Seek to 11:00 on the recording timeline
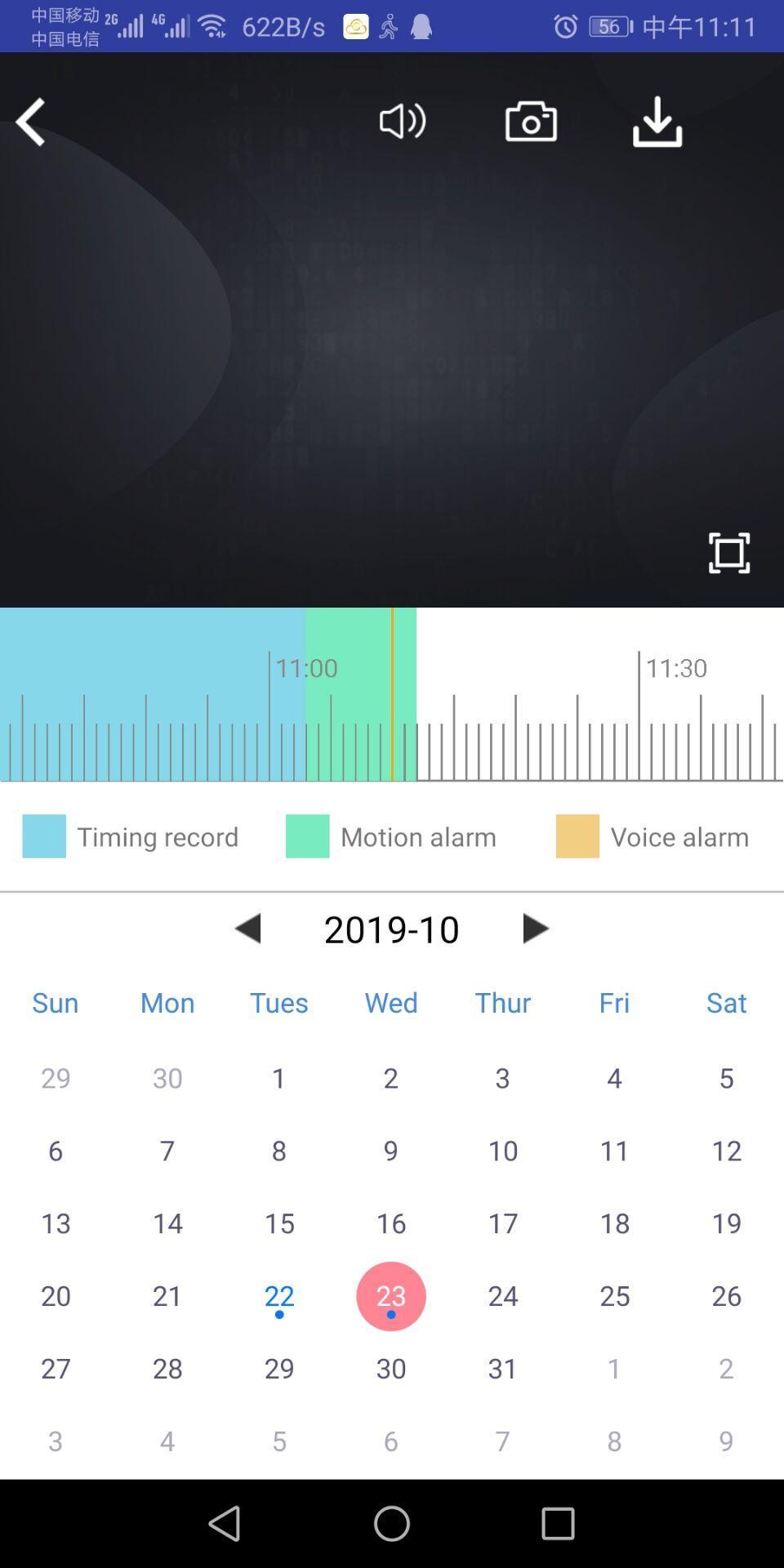 269,719
